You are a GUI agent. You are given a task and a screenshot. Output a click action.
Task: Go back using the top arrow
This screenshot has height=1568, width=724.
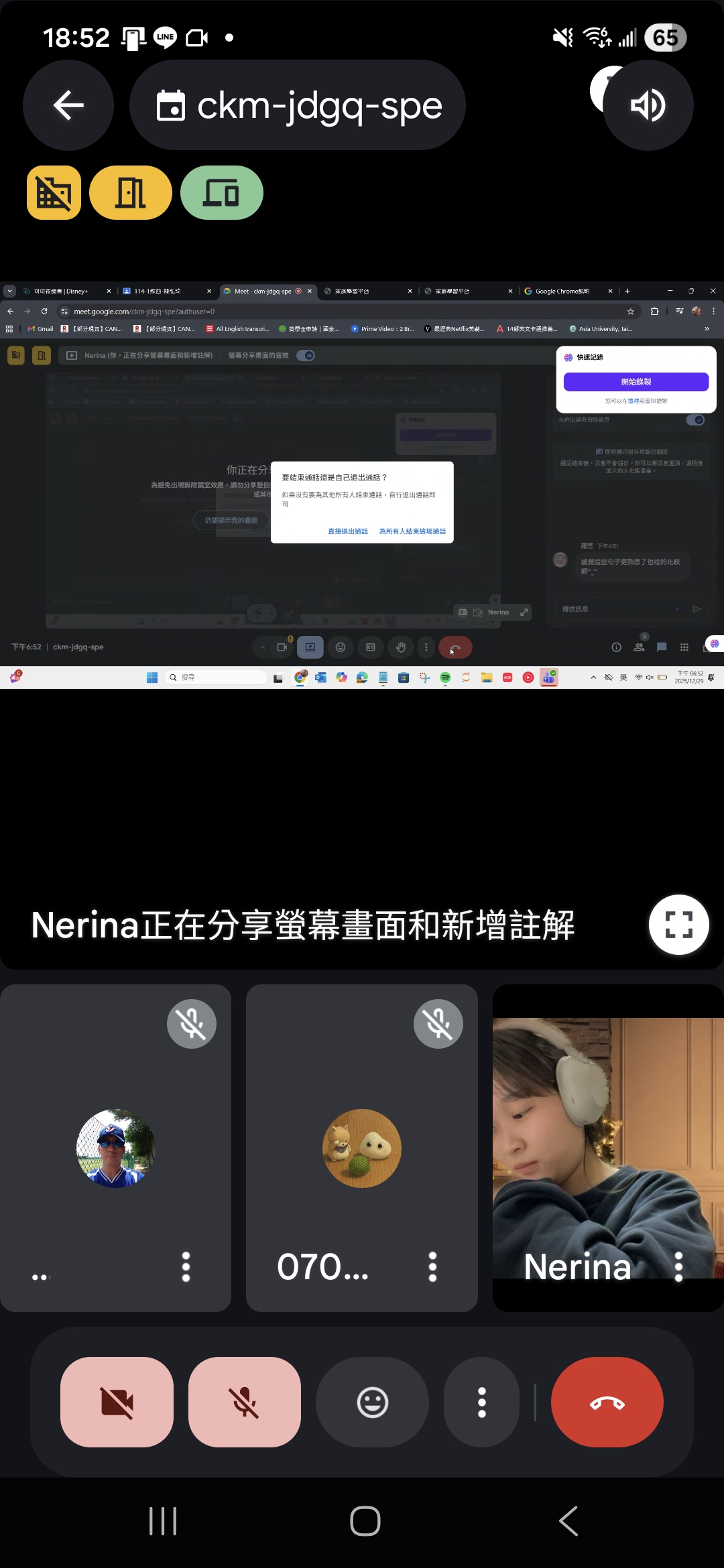(x=68, y=105)
